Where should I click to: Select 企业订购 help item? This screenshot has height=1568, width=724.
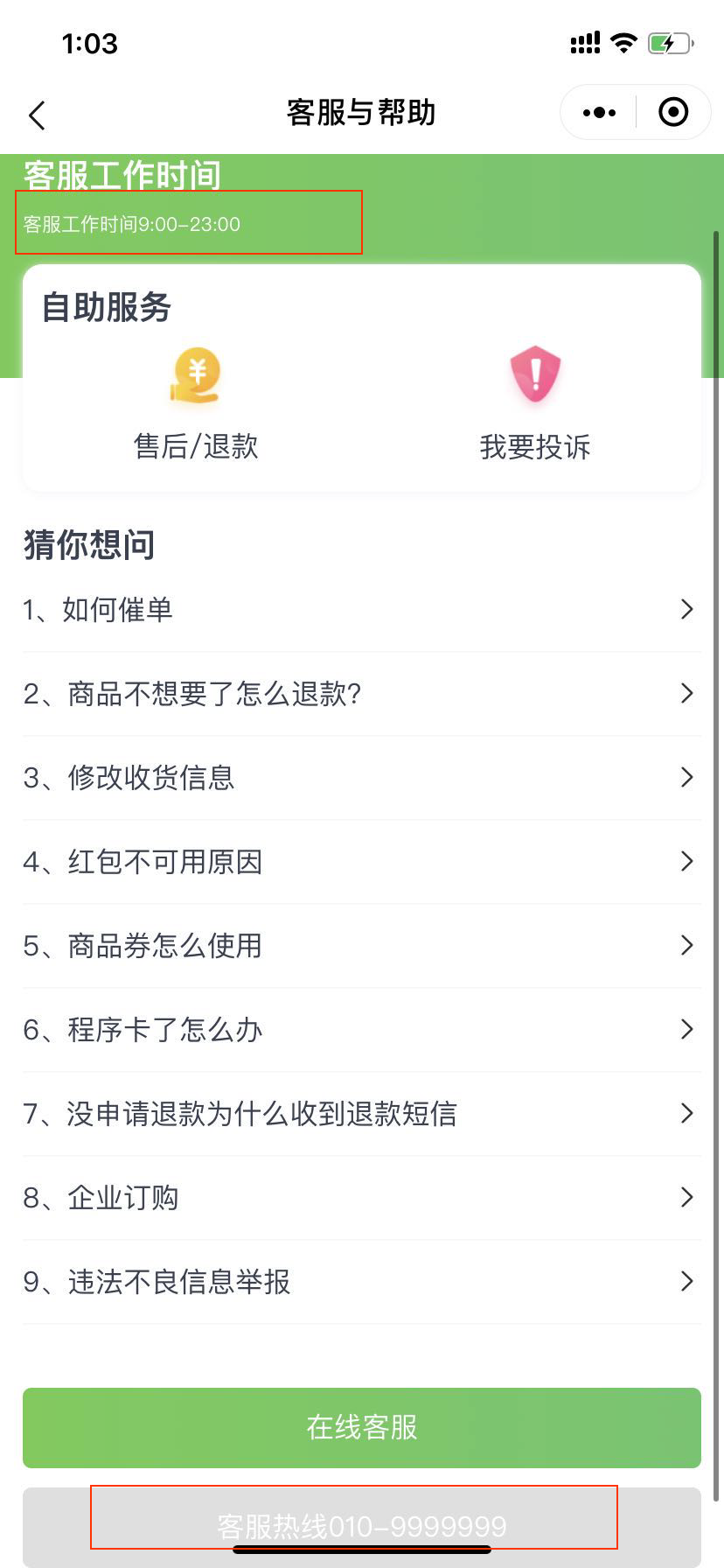click(x=361, y=1198)
